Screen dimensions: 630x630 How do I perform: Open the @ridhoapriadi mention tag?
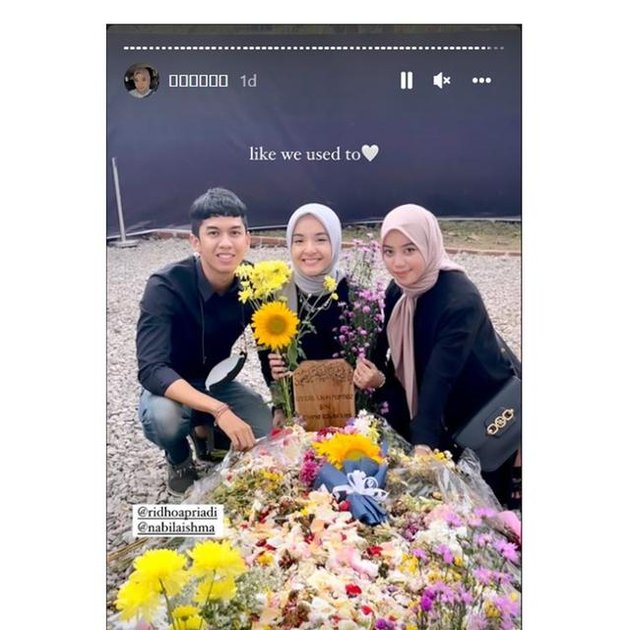(x=176, y=511)
